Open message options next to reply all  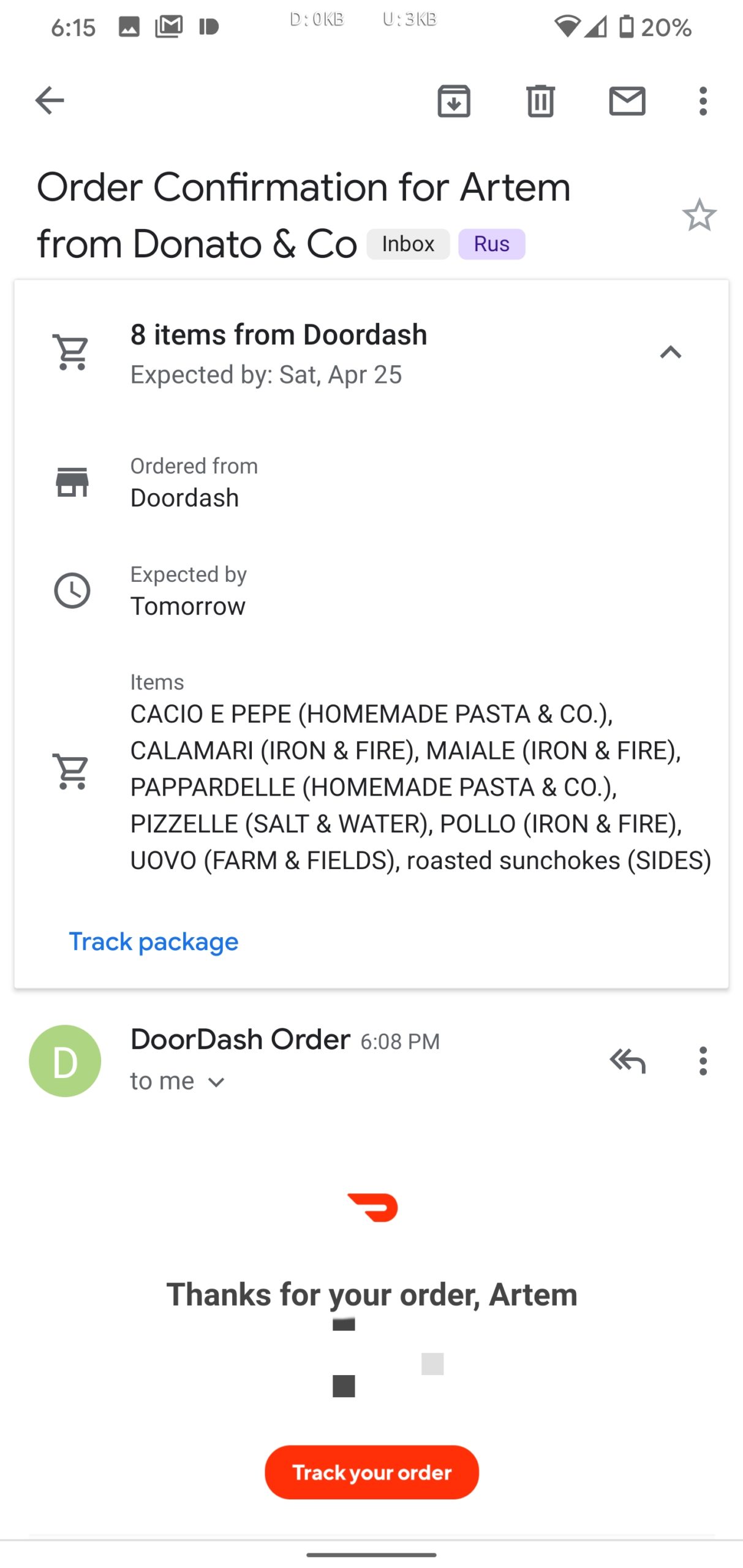coord(703,1061)
